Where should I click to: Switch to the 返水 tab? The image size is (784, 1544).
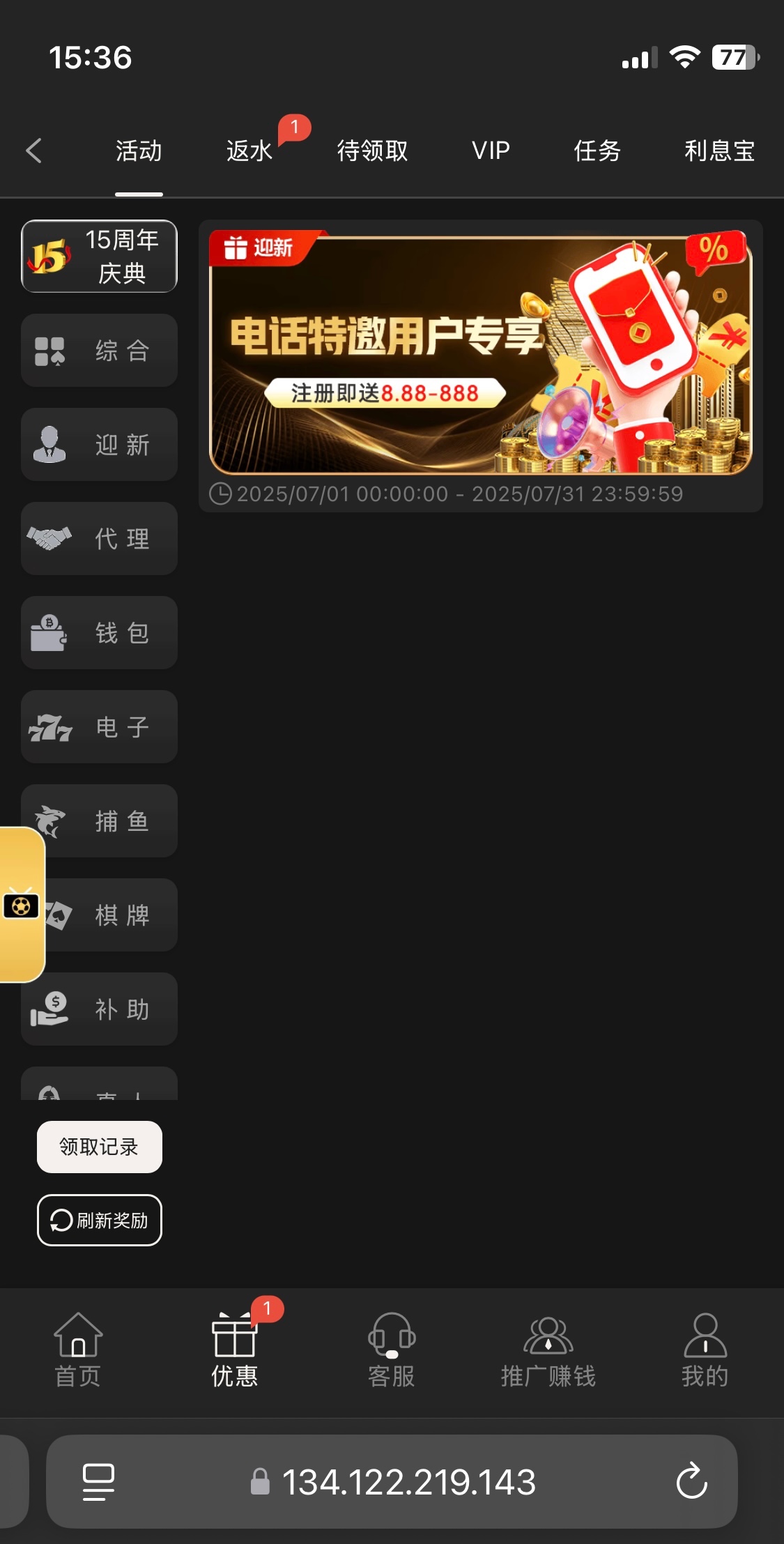coord(249,151)
